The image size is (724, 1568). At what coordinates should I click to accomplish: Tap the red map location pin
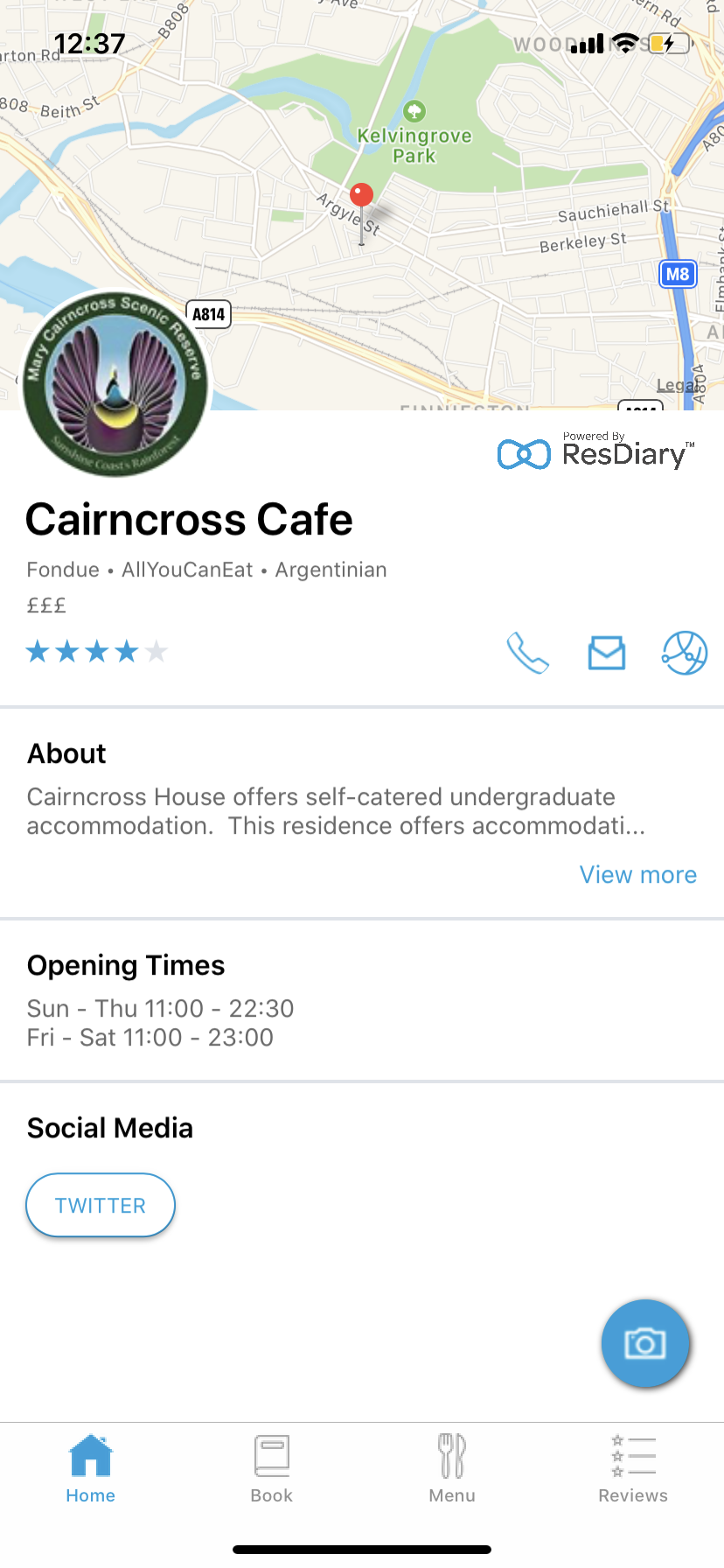[361, 196]
